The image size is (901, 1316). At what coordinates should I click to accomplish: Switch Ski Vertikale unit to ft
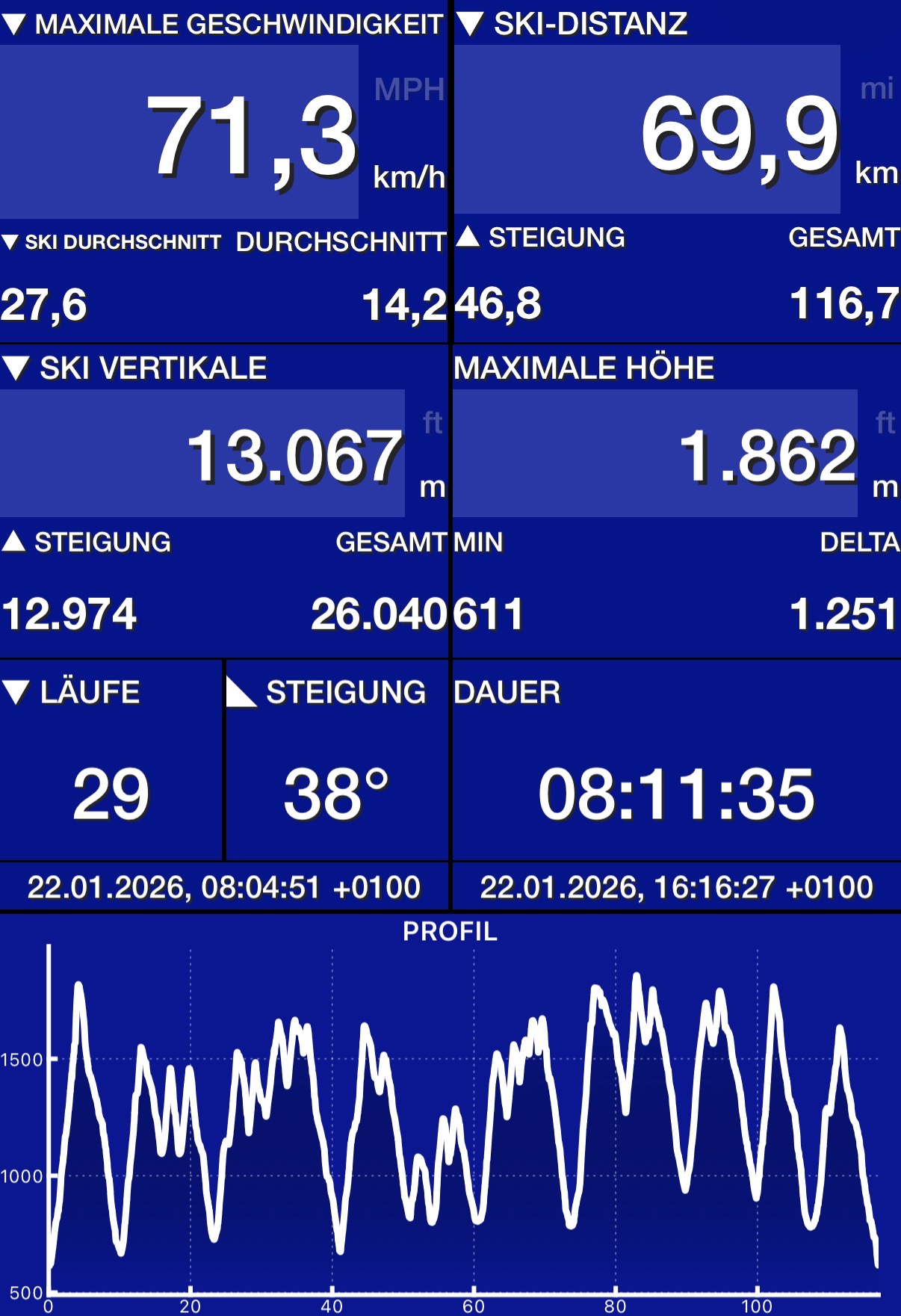(433, 423)
